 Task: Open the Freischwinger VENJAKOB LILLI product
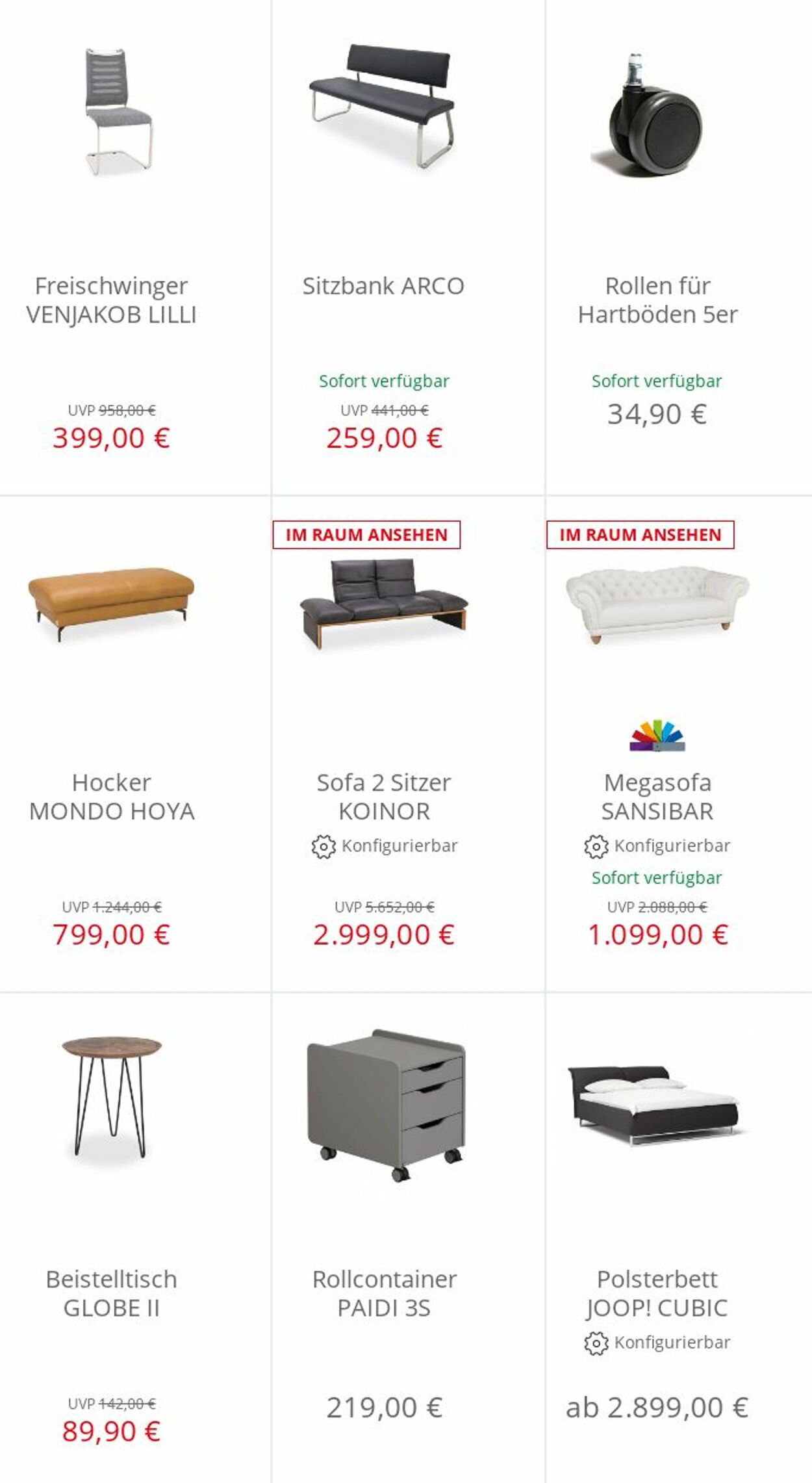click(x=111, y=300)
